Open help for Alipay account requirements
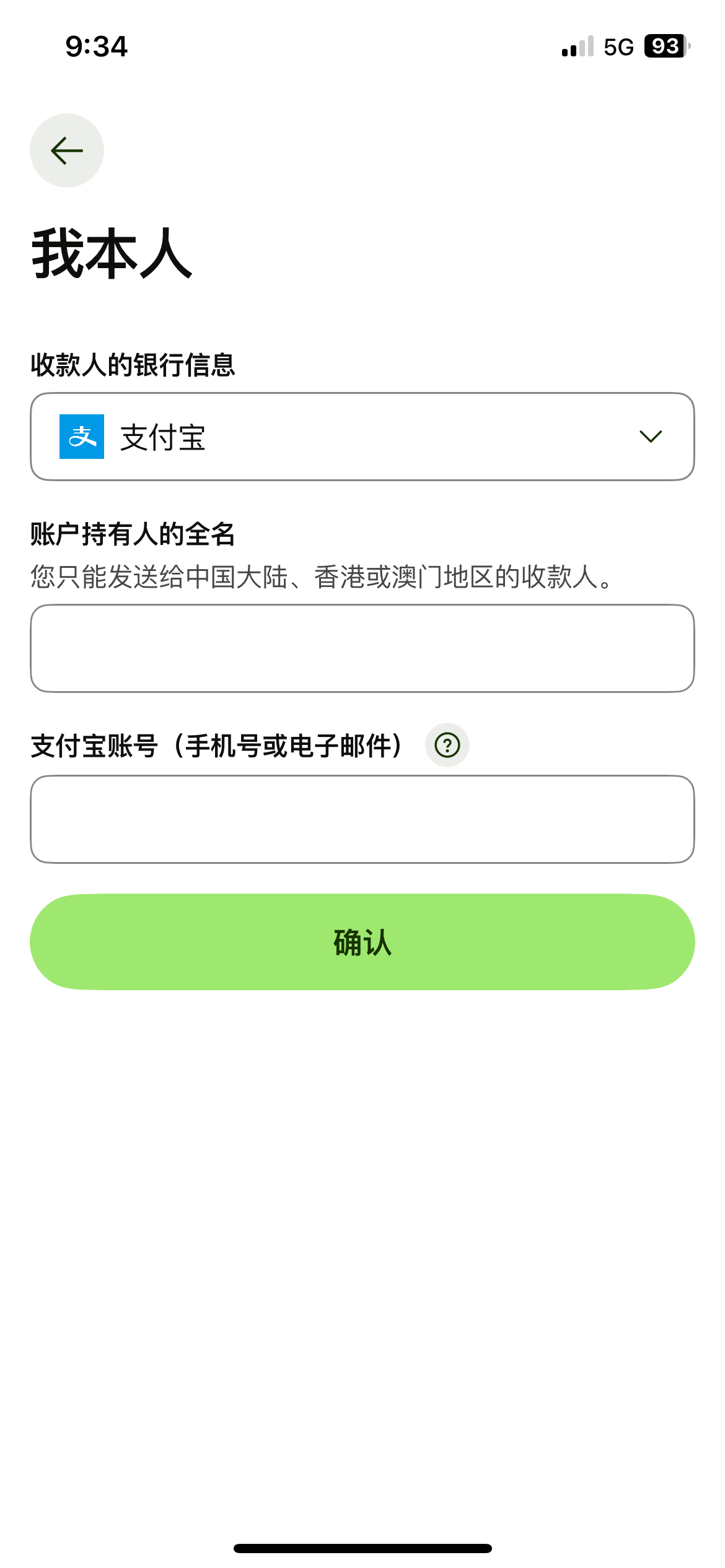The image size is (725, 1568). point(447,747)
